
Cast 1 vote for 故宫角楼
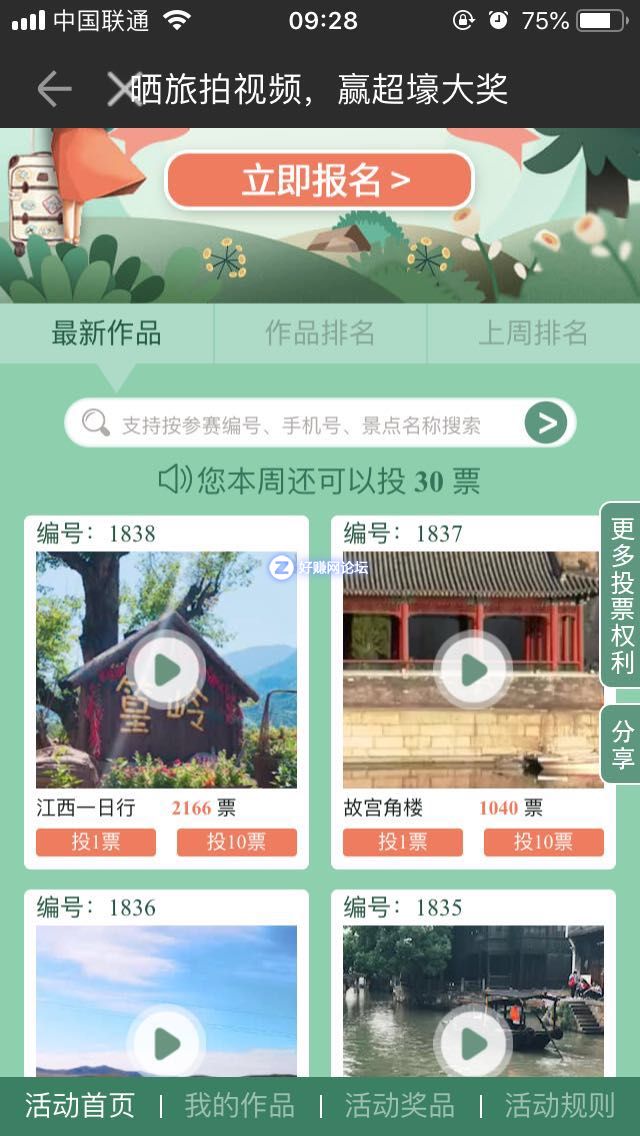pos(403,842)
